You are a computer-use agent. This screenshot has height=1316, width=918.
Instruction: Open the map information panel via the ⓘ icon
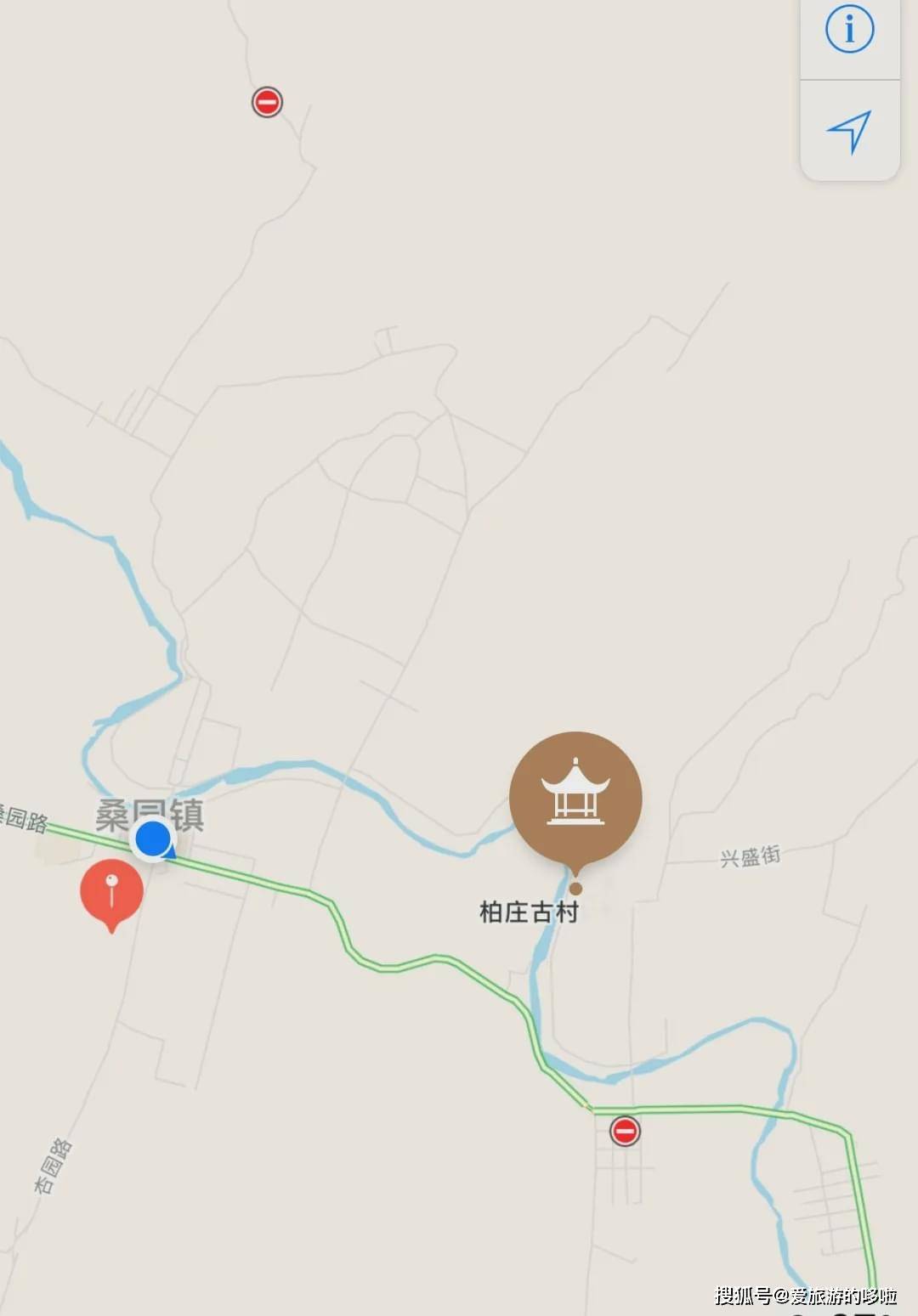tap(848, 28)
